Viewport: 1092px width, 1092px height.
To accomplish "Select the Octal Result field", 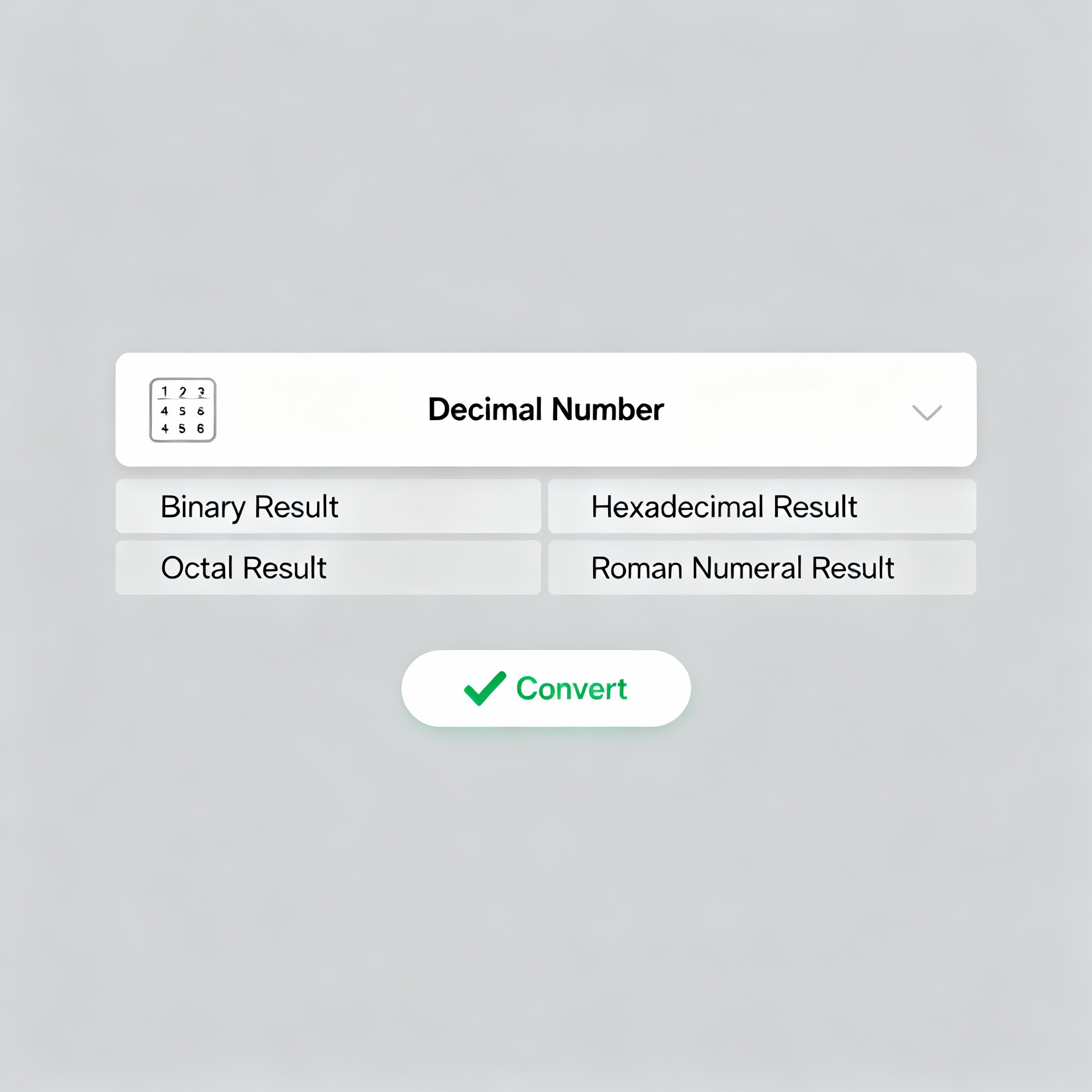I will (x=328, y=567).
